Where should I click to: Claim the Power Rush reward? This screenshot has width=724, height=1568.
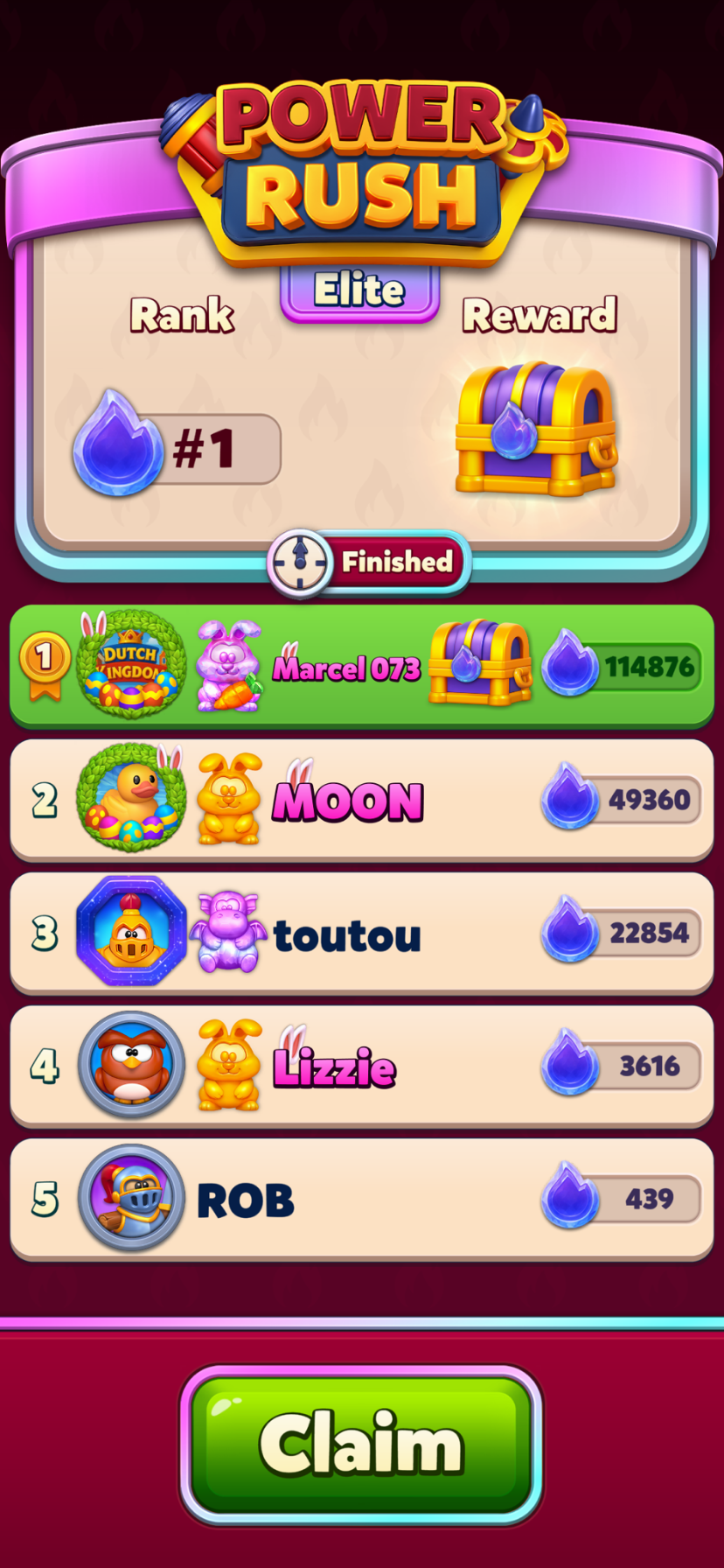click(361, 1445)
